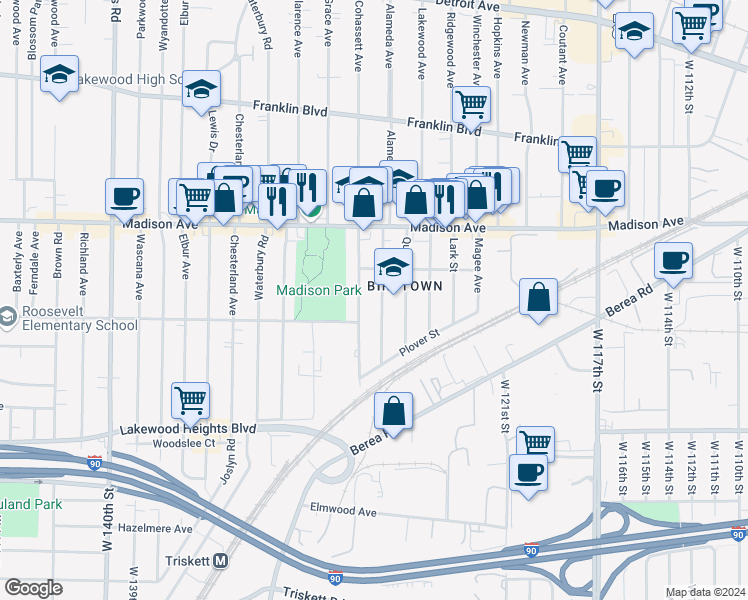Viewport: 748px width, 600px height.
Task: Open Roosevelt Elementary School place icon
Action: [x=7, y=318]
